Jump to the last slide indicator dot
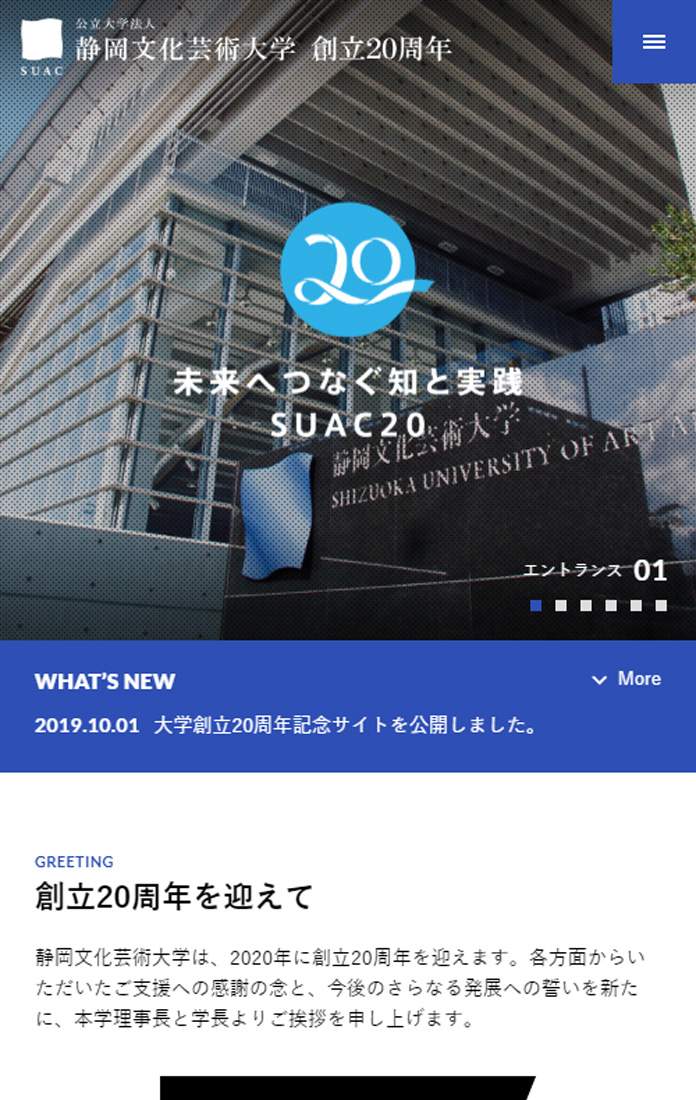 point(661,605)
